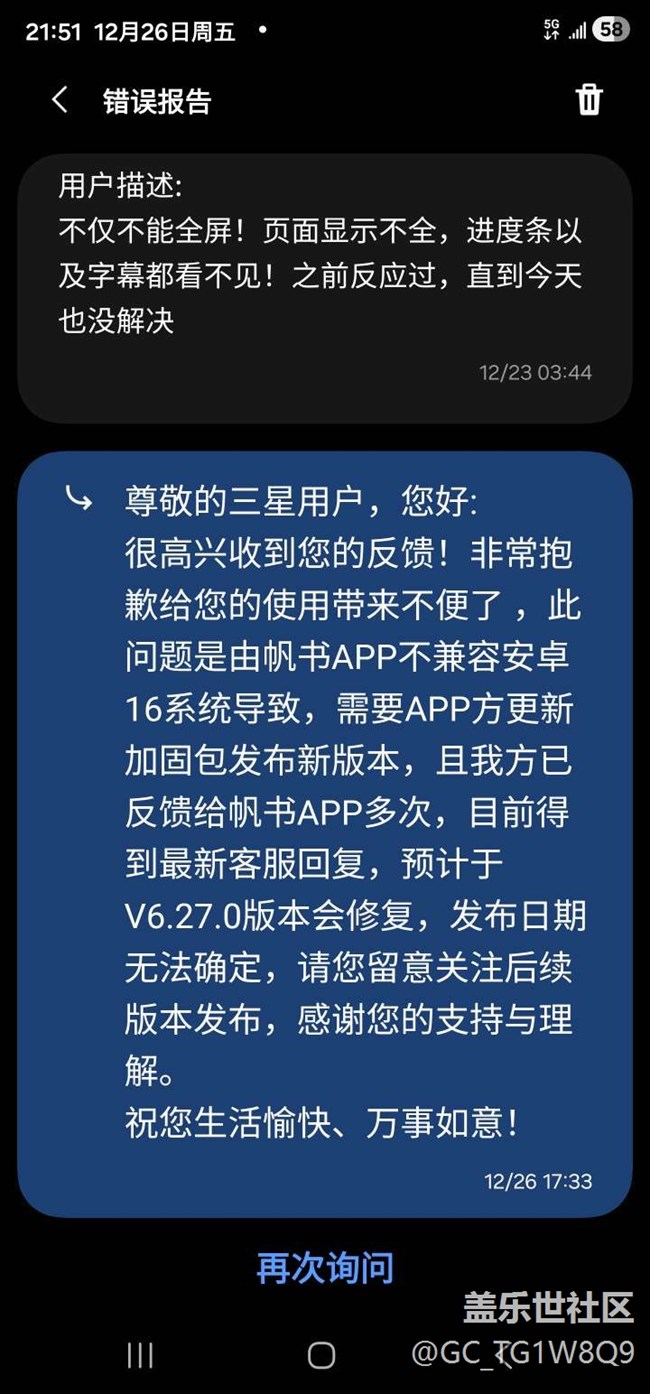Delete this error report via trash icon

point(589,100)
